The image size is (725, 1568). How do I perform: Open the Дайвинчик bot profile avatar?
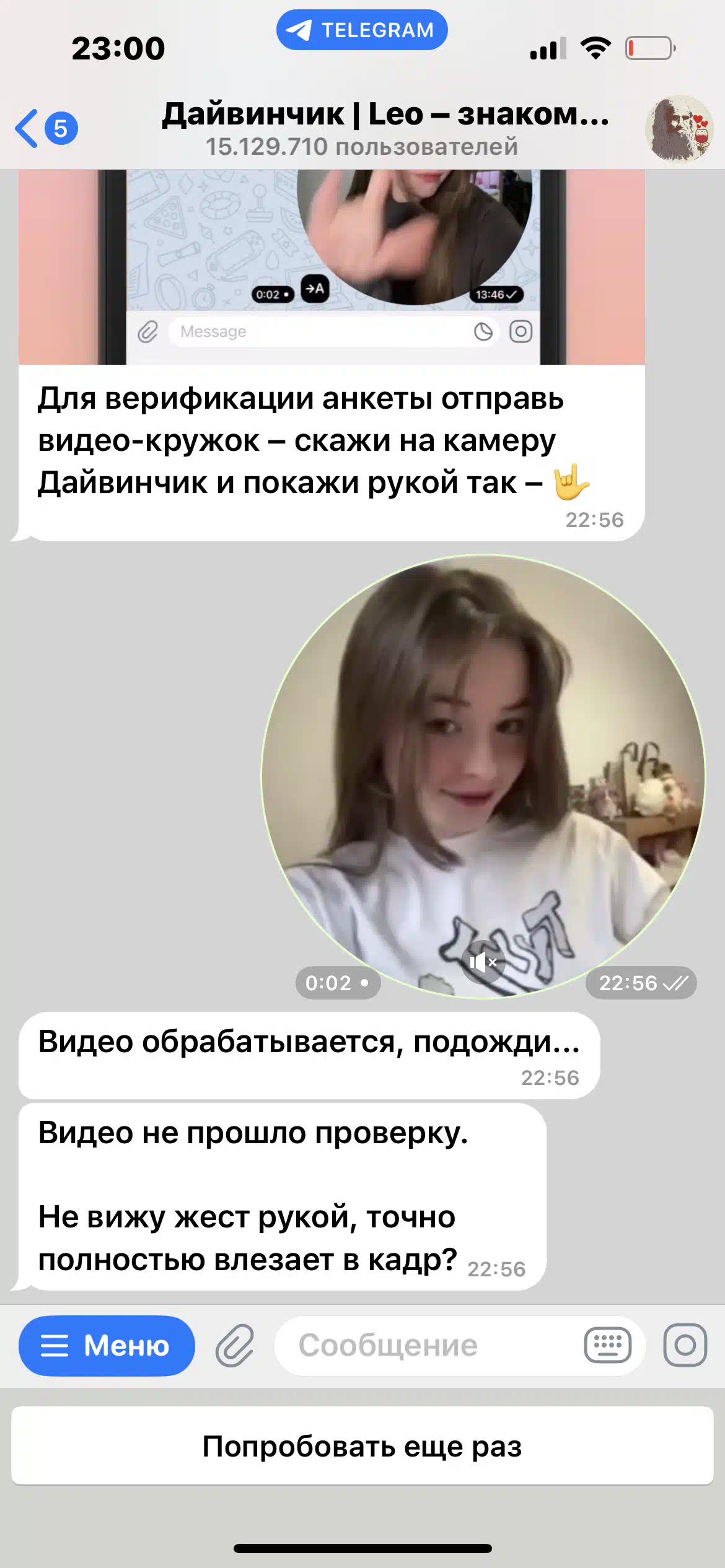[679, 129]
